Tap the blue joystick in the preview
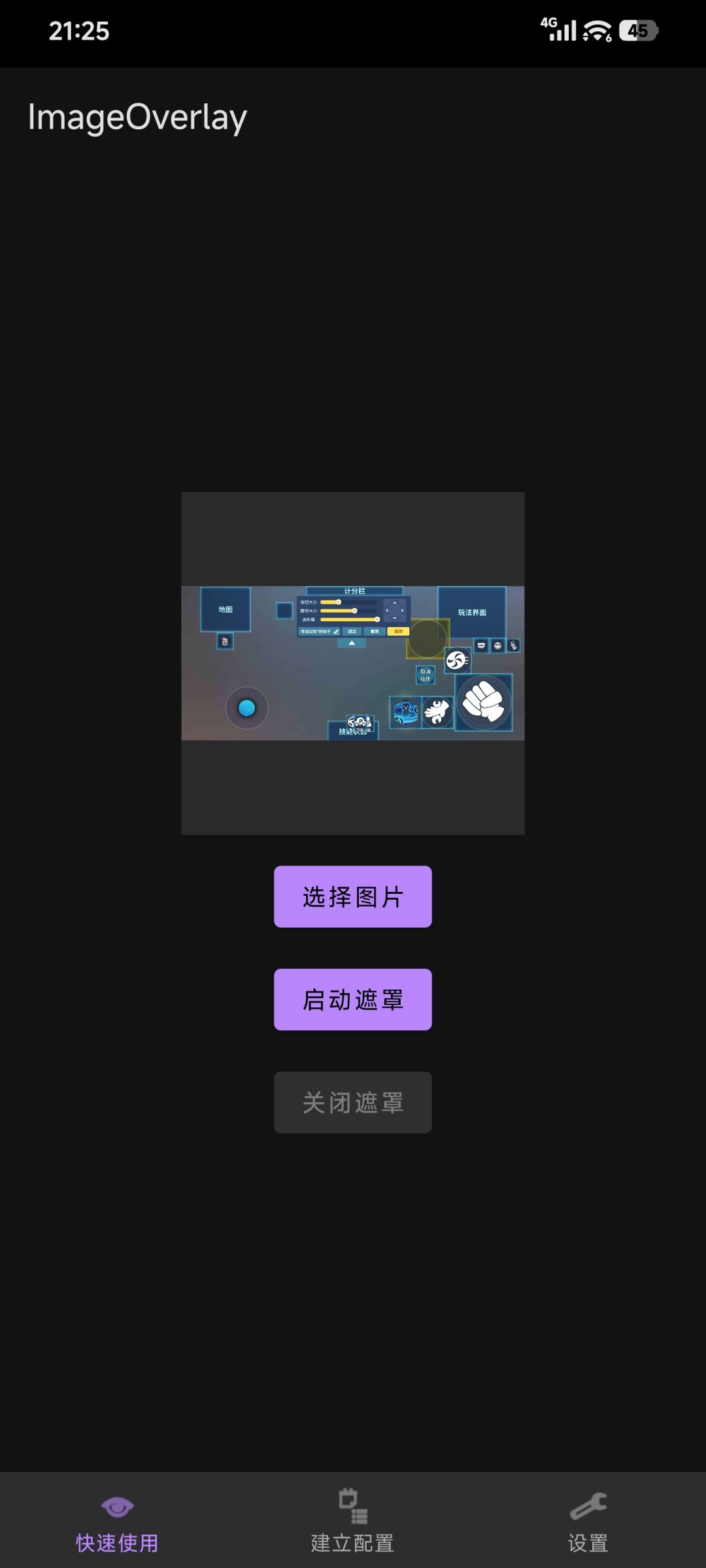 (246, 708)
